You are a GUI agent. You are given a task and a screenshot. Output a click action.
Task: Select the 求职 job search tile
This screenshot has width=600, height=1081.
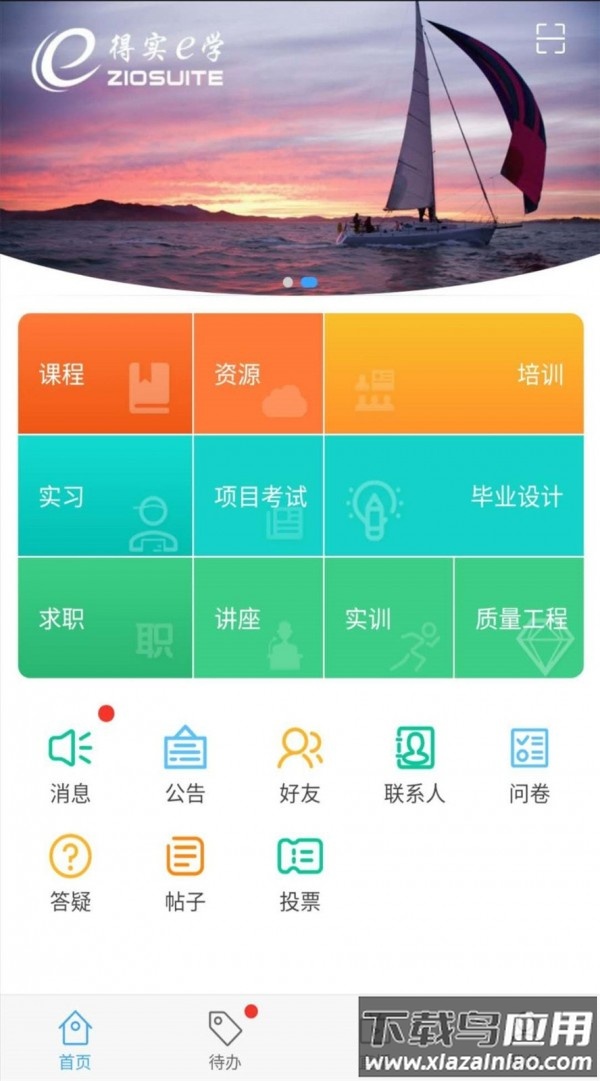[x=105, y=618]
